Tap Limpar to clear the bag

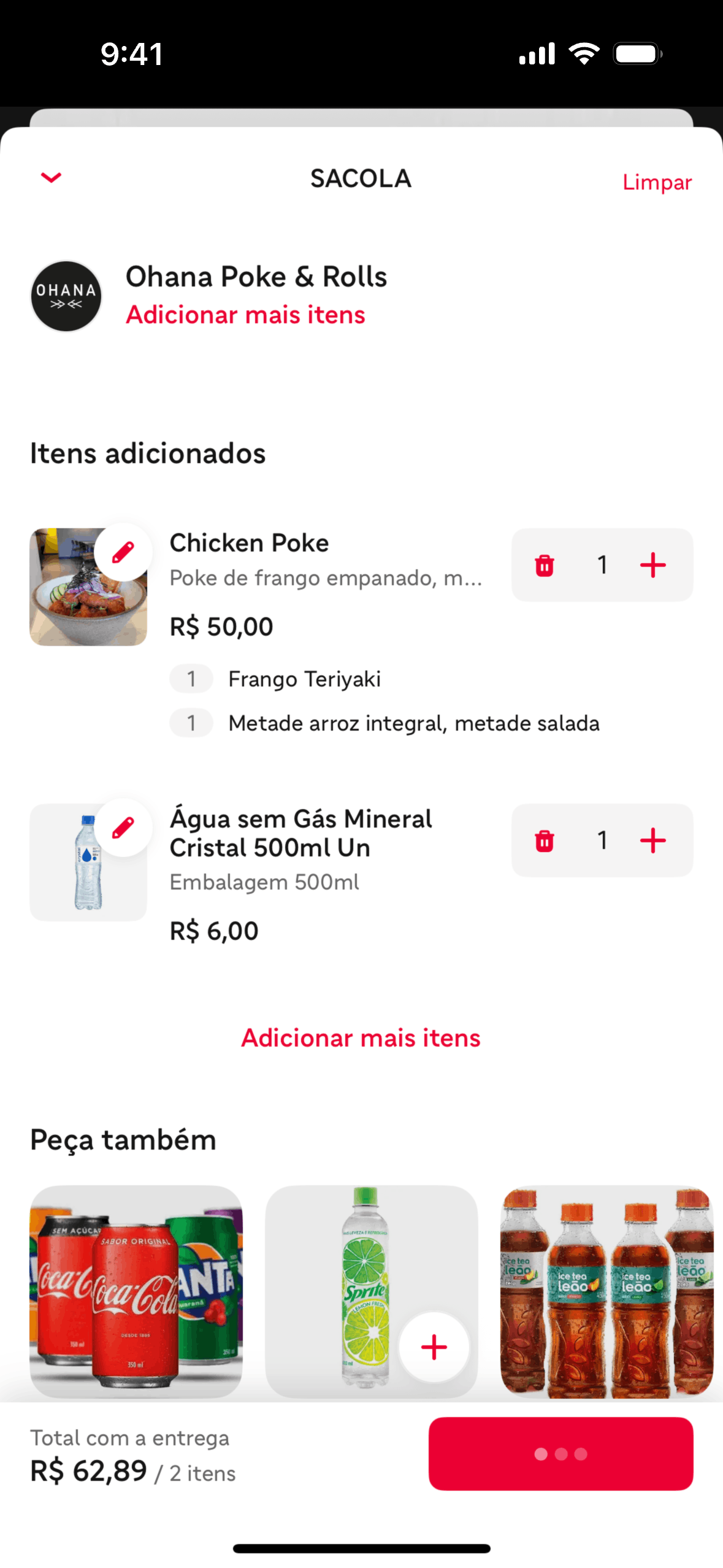pyautogui.click(x=657, y=182)
